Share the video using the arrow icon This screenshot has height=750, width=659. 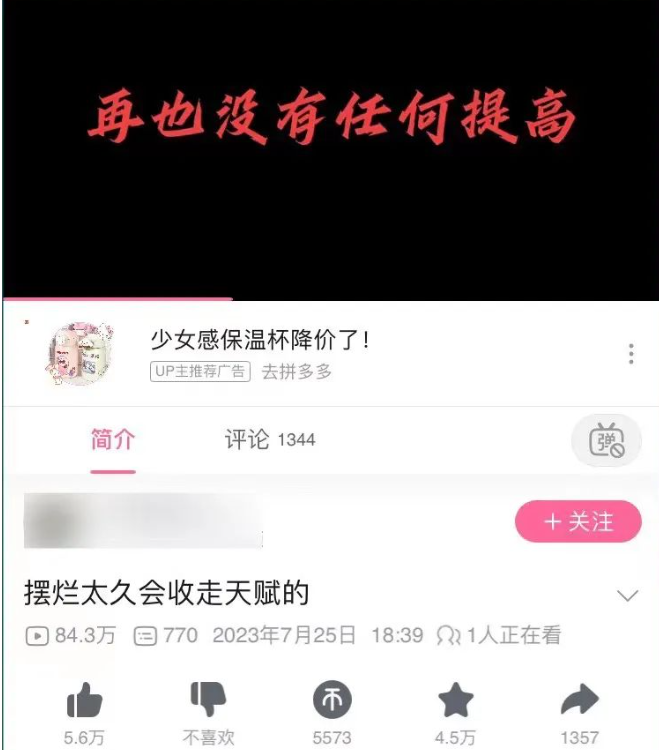tap(579, 701)
